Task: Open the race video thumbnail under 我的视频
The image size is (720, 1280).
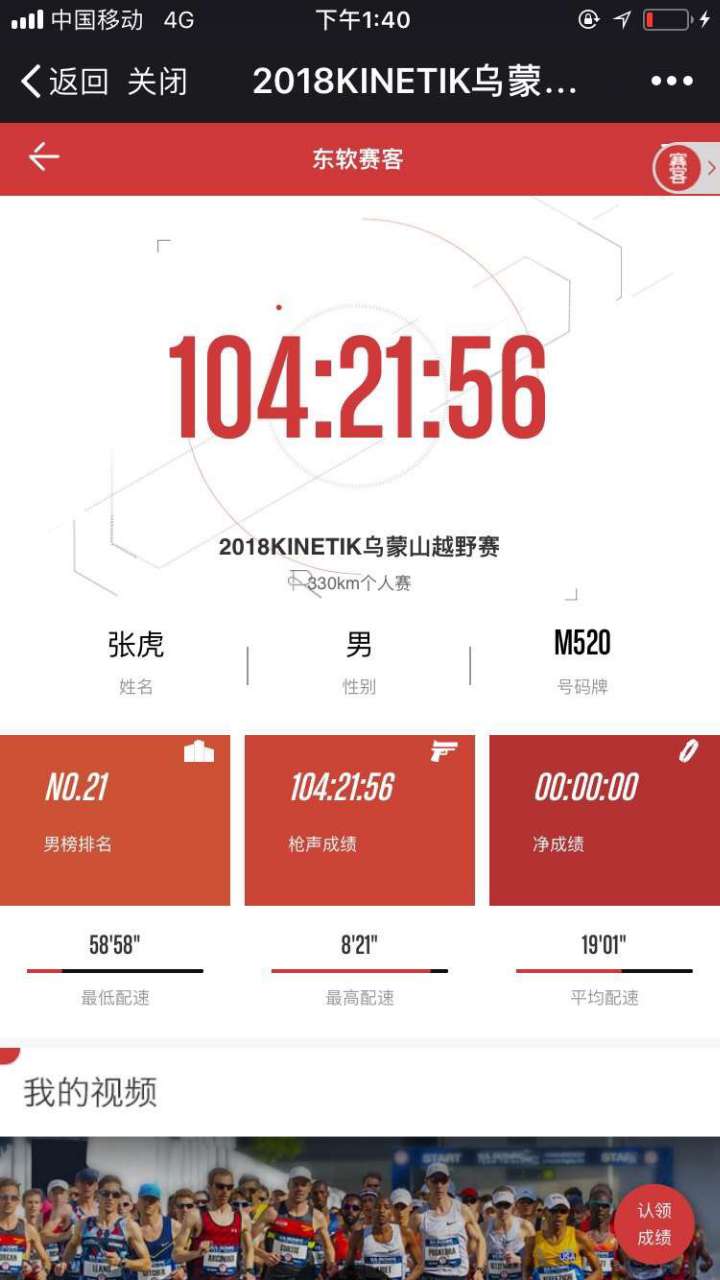Action: click(300, 1208)
